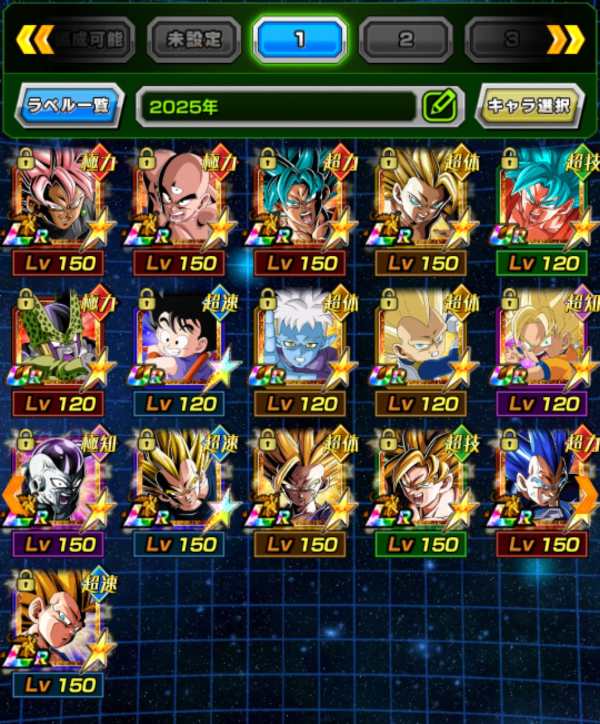Image resolution: width=600 pixels, height=724 pixels.
Task: Tap the キャラ選択 character select button
Action: click(530, 105)
